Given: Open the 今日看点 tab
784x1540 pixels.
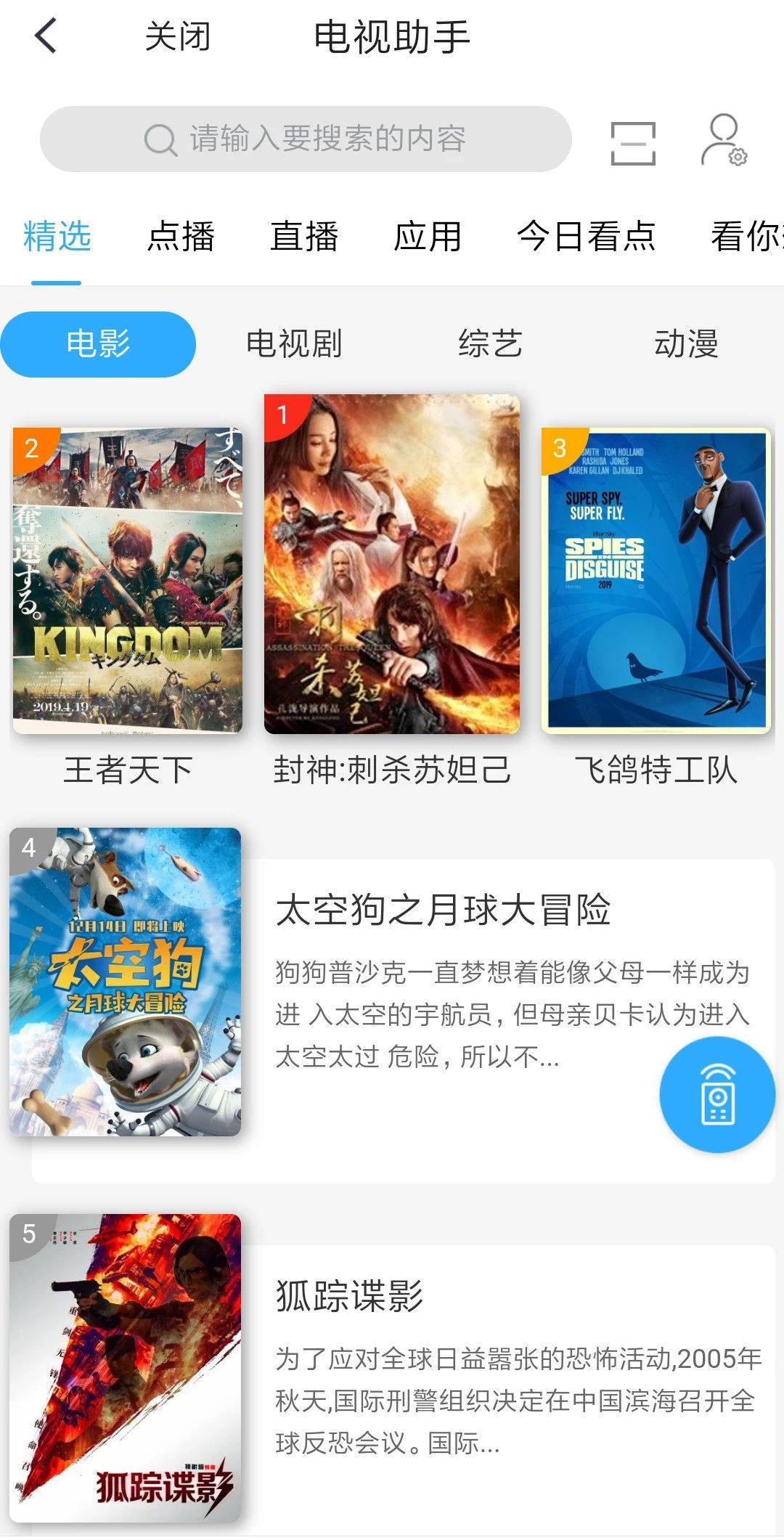Looking at the screenshot, I should 585,237.
